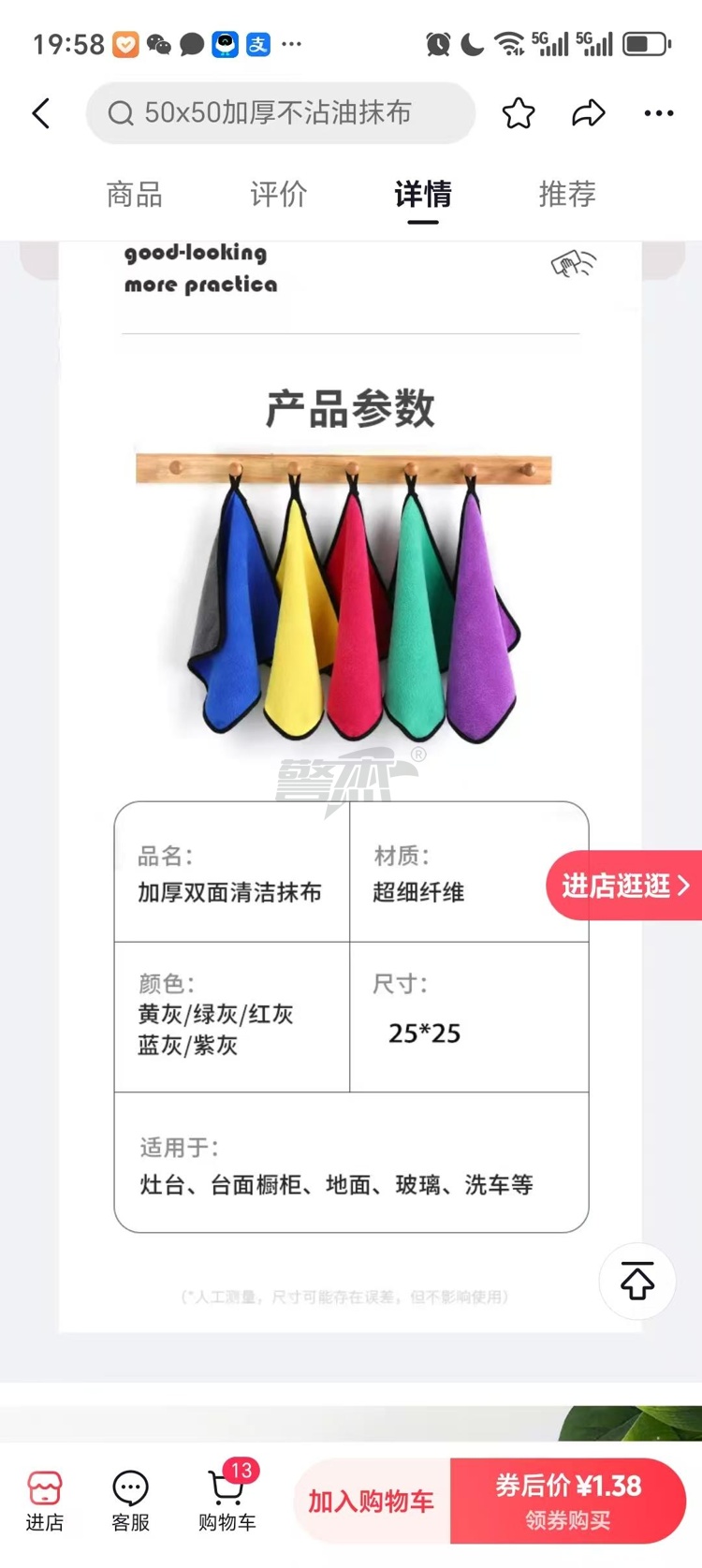Tap 领券购买 to buy with coupon
702x1568 pixels.
568,1501
